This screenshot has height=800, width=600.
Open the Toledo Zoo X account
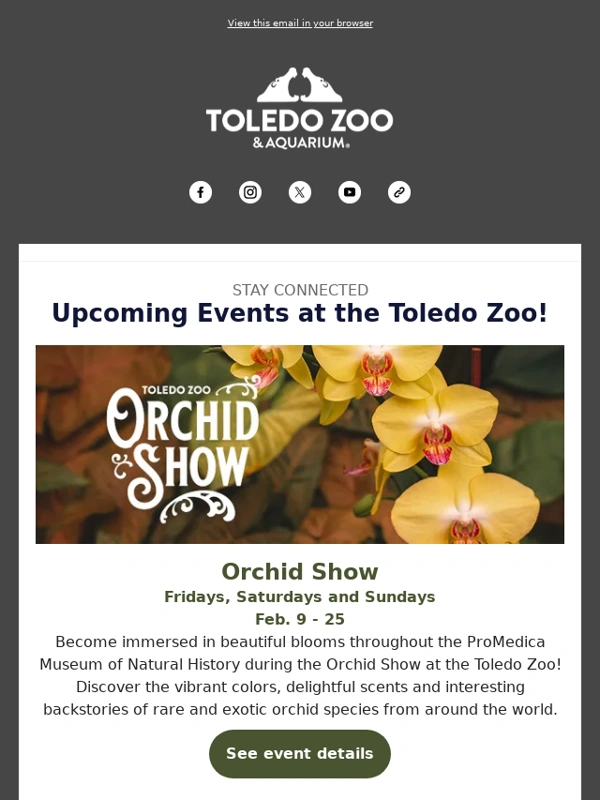click(300, 192)
